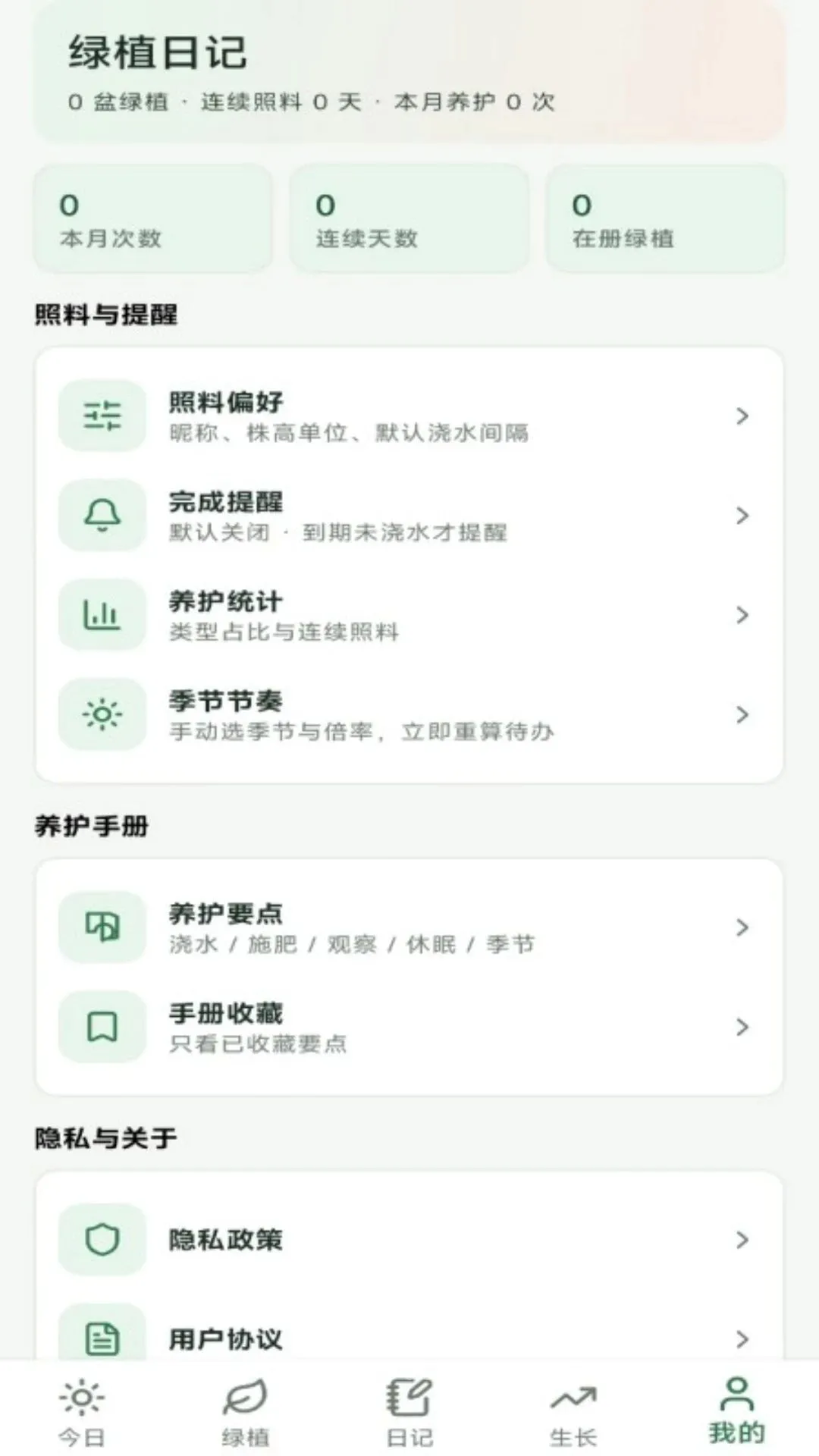Viewport: 819px width, 1456px height.
Task: Open 完成提醒 reminder settings
Action: pyautogui.click(x=409, y=516)
